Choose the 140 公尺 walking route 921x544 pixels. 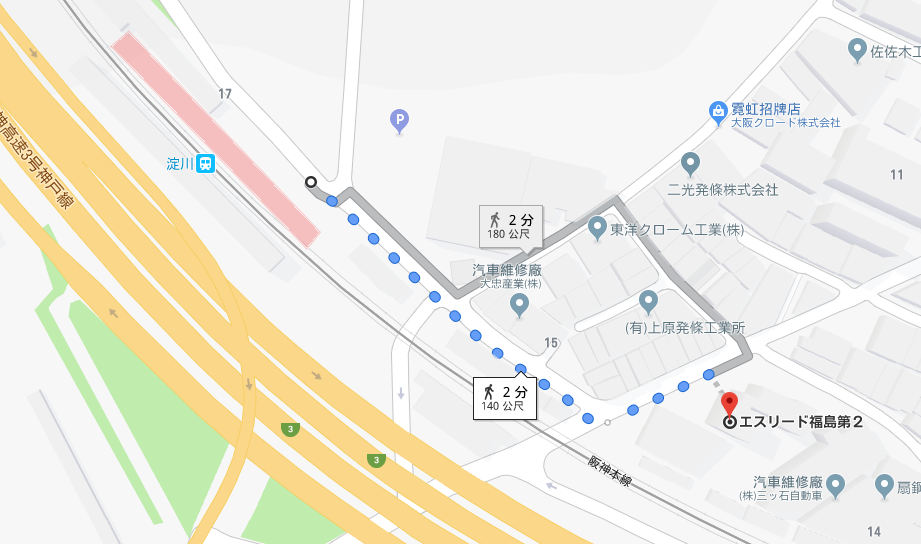coord(505,397)
